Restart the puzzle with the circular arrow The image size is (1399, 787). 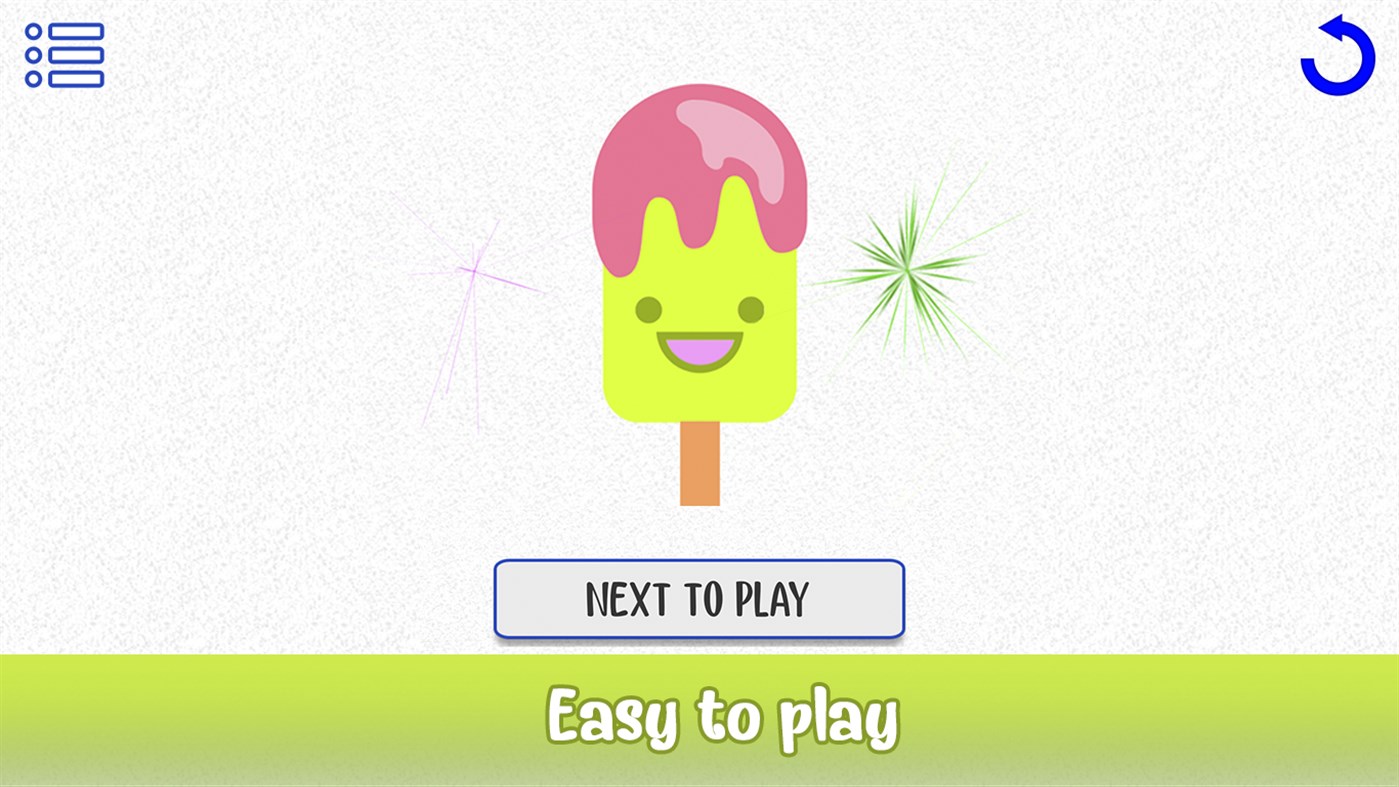pyautogui.click(x=1338, y=58)
